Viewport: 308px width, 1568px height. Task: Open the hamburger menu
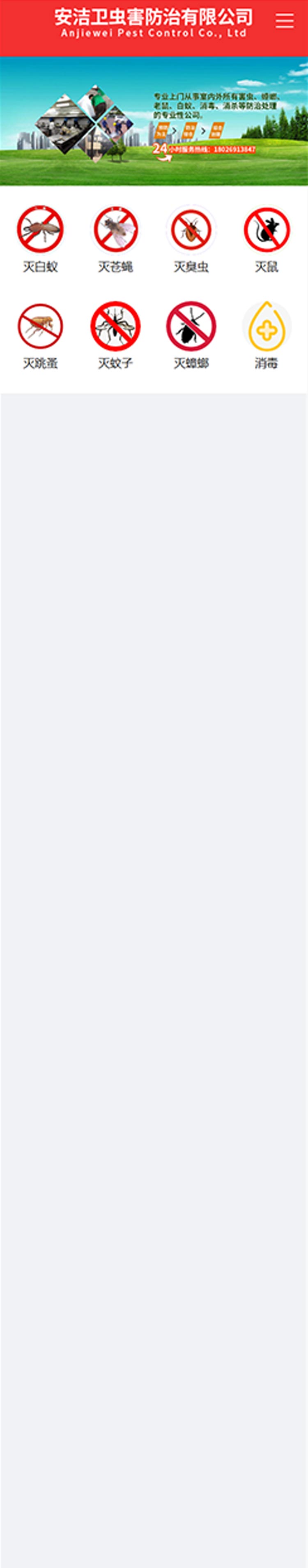[284, 21]
